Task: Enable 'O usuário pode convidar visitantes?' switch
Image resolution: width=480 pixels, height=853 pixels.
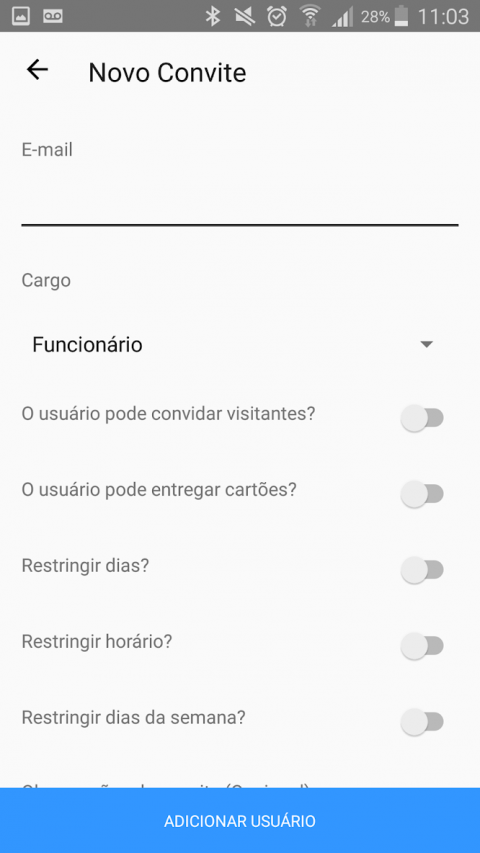Action: 422,418
